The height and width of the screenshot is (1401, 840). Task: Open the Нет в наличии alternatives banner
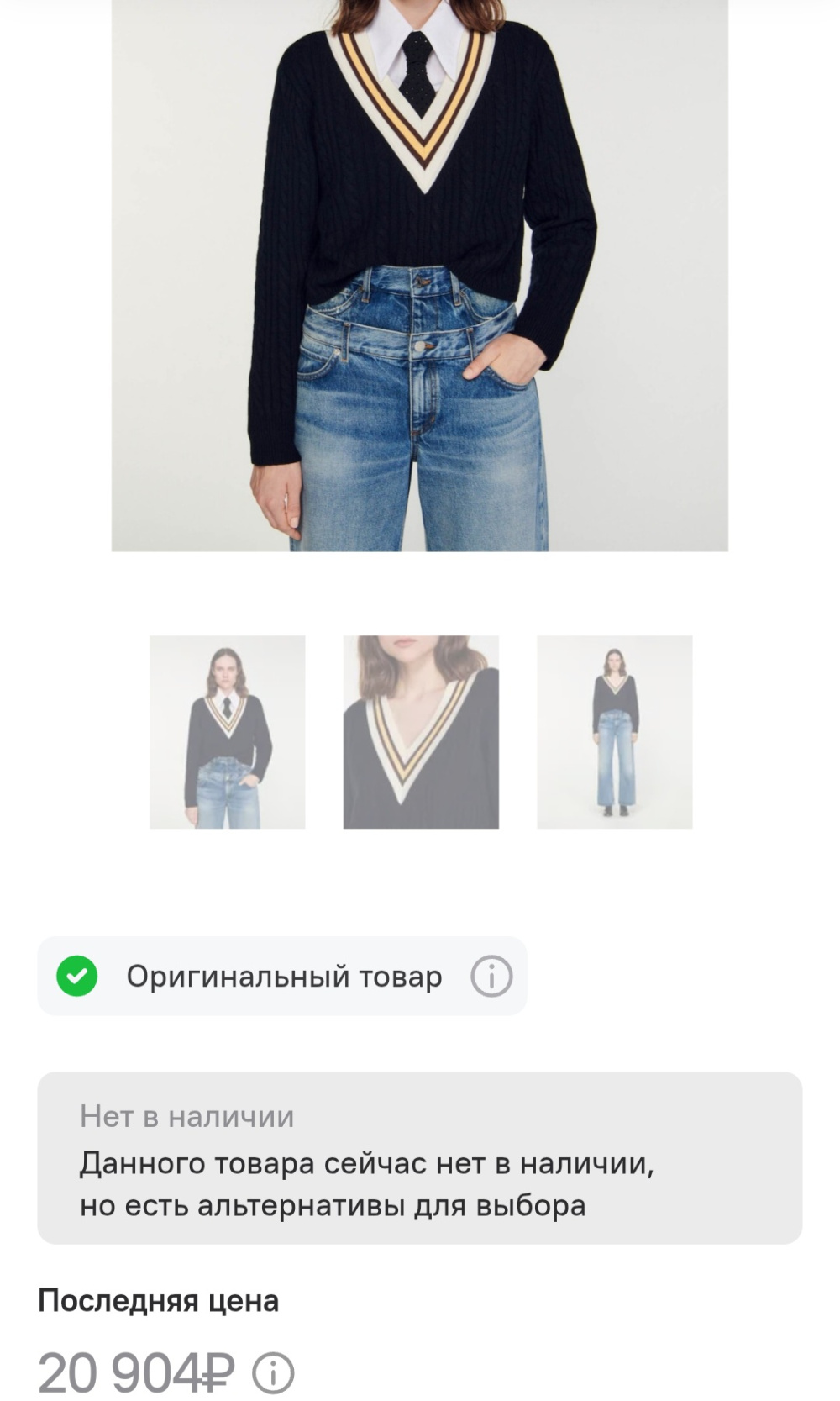(x=420, y=1158)
